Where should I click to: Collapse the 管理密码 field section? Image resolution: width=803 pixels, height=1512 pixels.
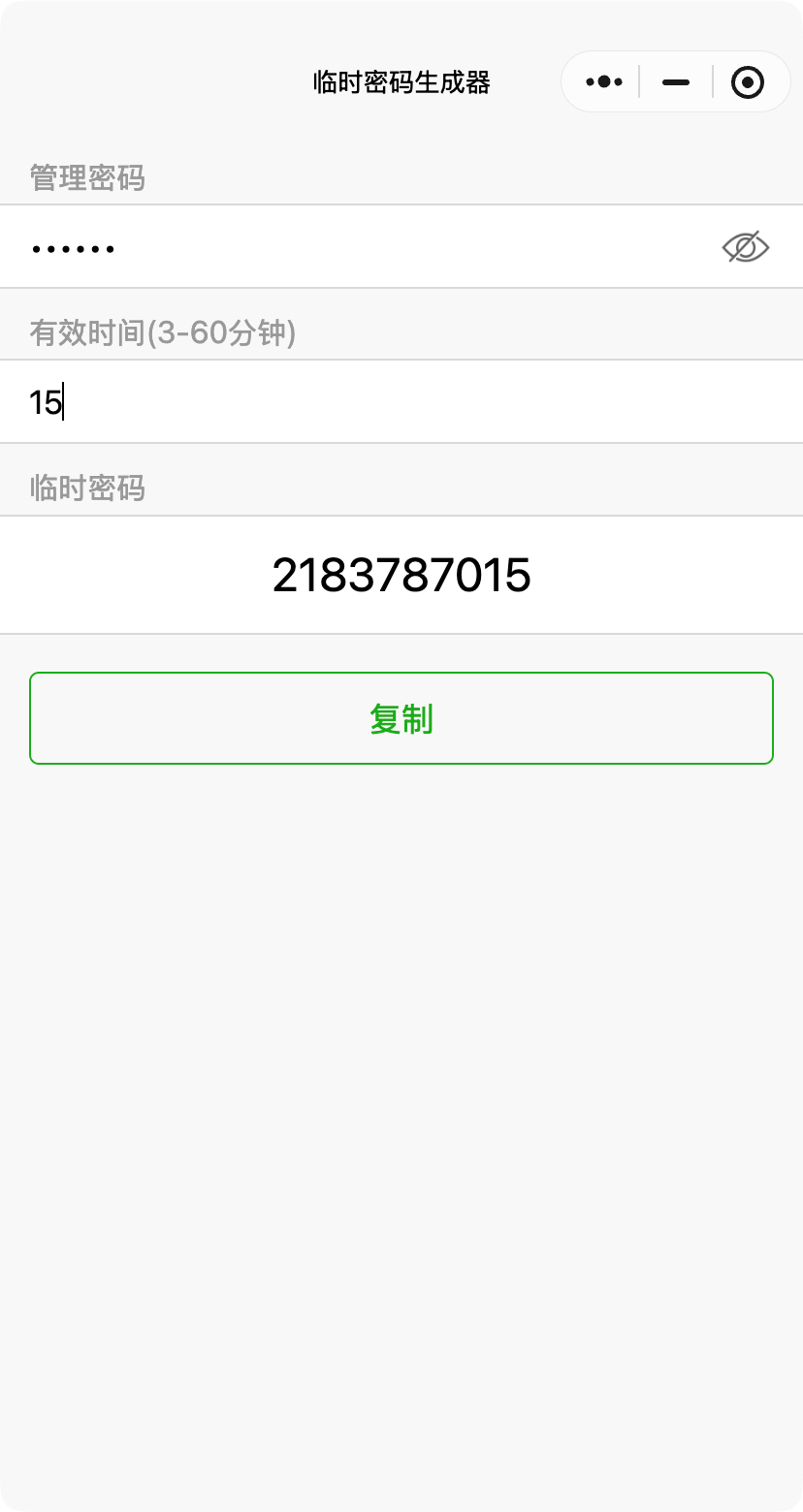point(401,179)
